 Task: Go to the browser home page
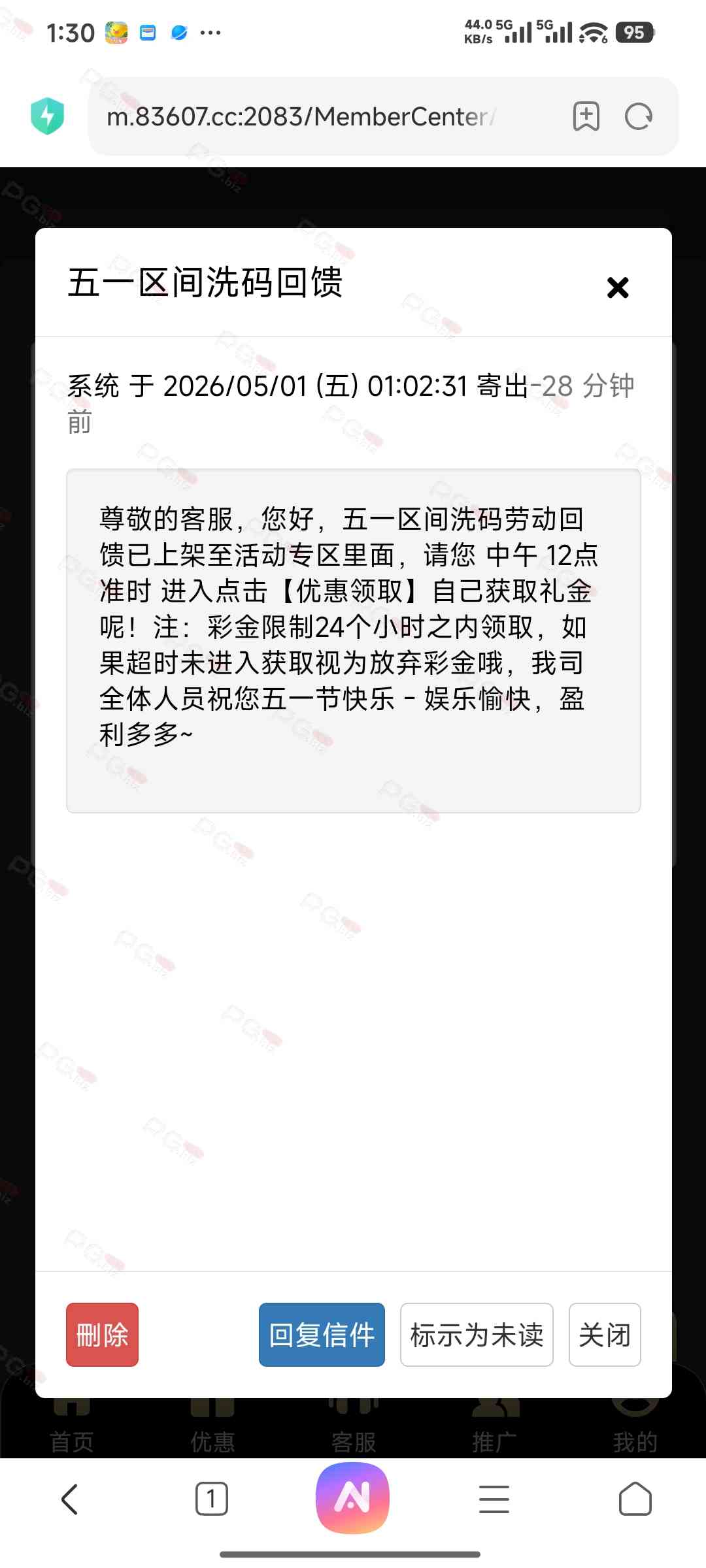[635, 1499]
